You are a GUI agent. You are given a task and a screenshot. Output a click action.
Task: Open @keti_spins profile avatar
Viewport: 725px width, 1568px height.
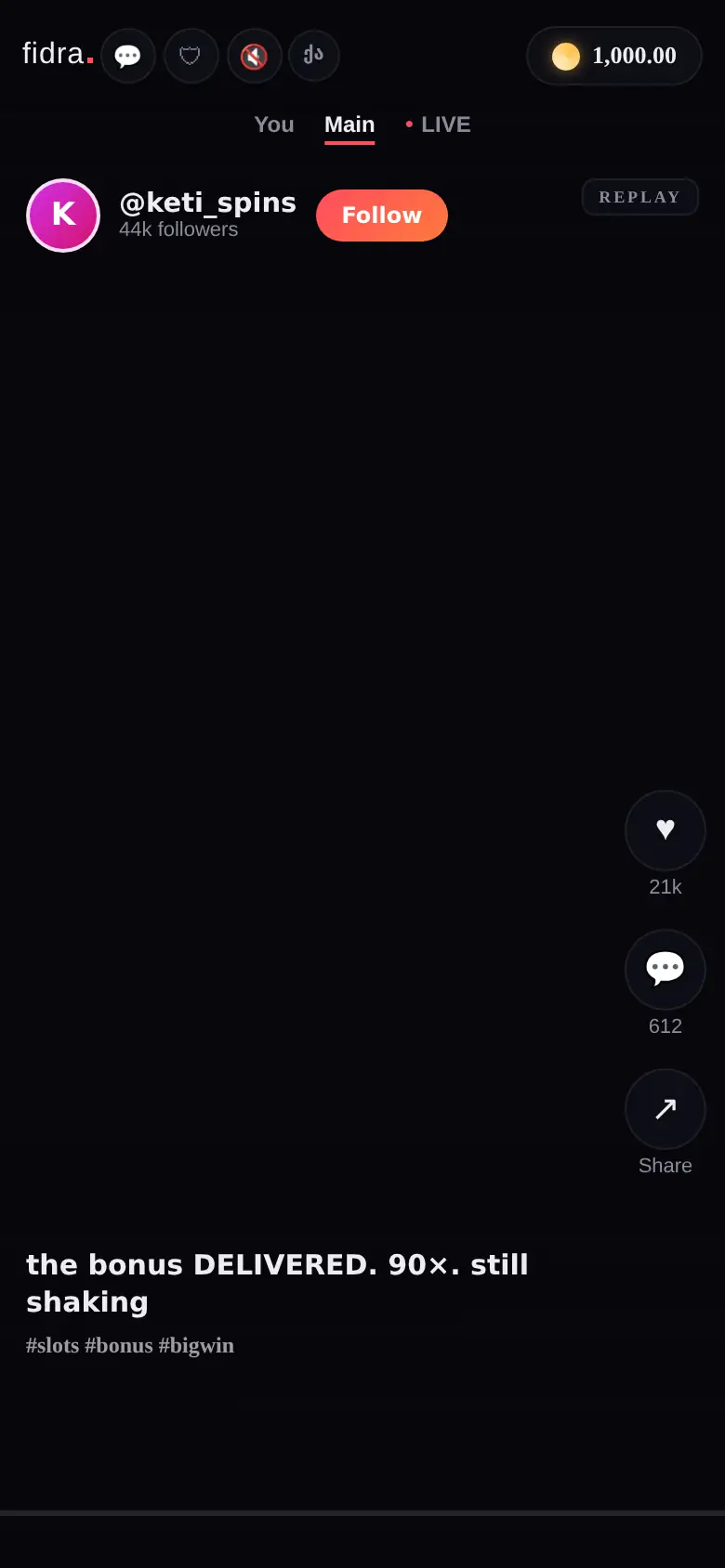point(63,216)
